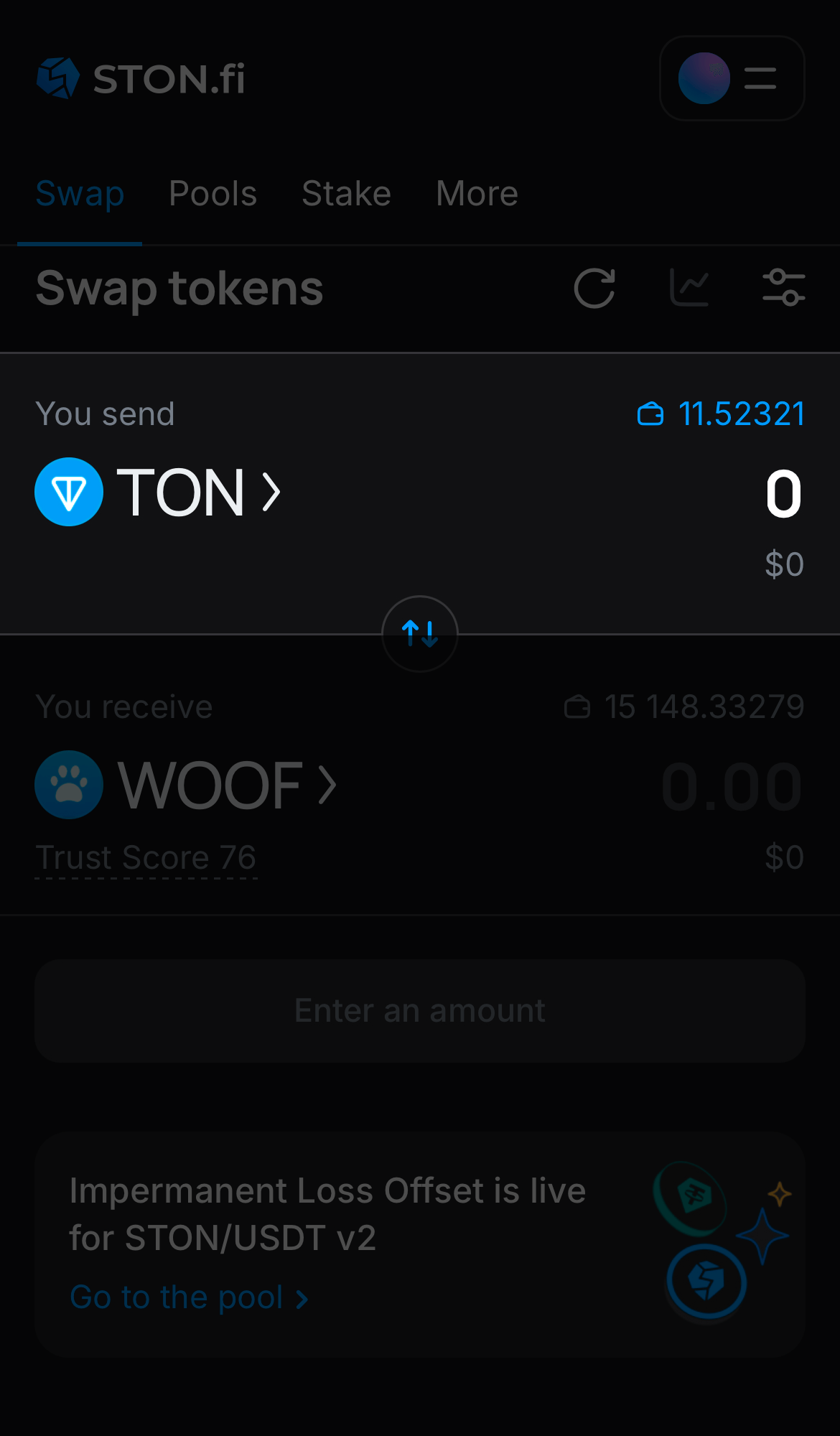Click the wallet icon next to TON balance

click(x=650, y=414)
